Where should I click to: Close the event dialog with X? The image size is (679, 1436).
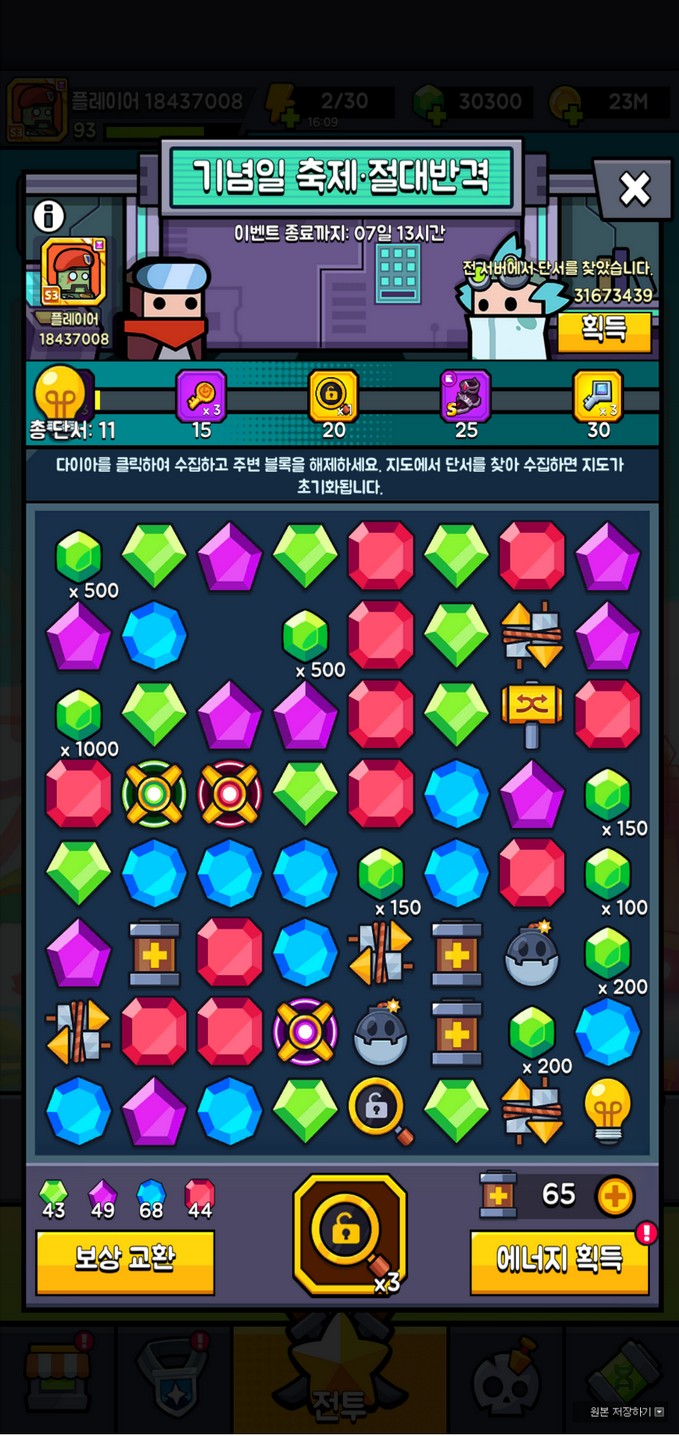[634, 188]
